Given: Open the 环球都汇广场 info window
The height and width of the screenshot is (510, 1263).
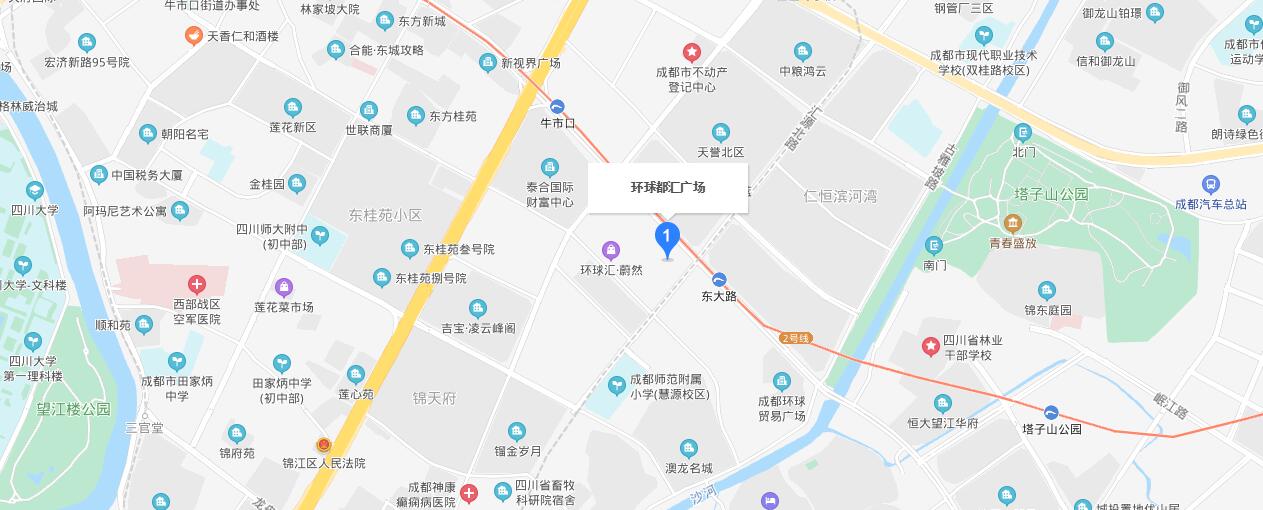Looking at the screenshot, I should click(667, 187).
